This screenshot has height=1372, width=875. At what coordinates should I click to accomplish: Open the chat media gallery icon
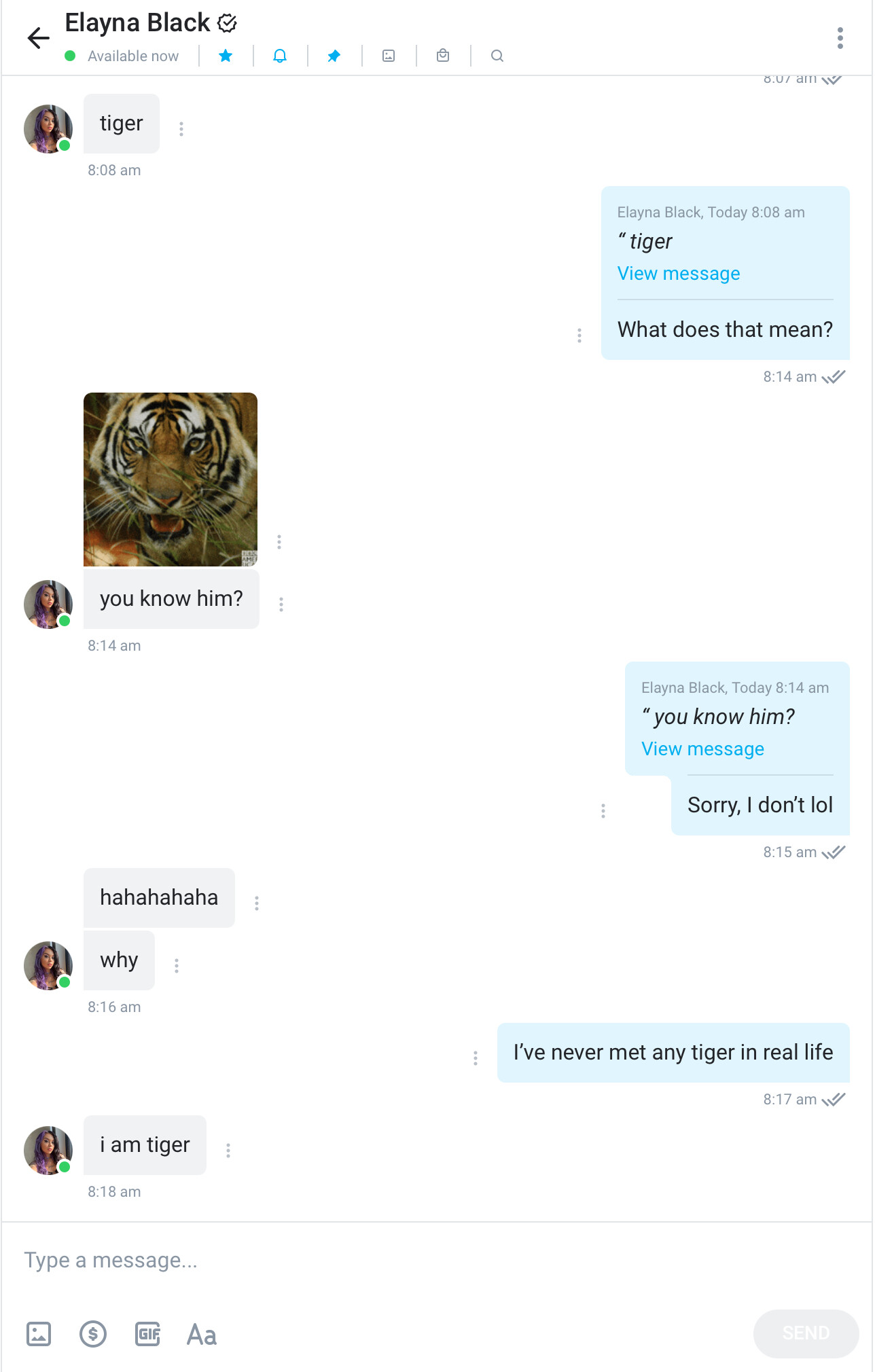(389, 56)
